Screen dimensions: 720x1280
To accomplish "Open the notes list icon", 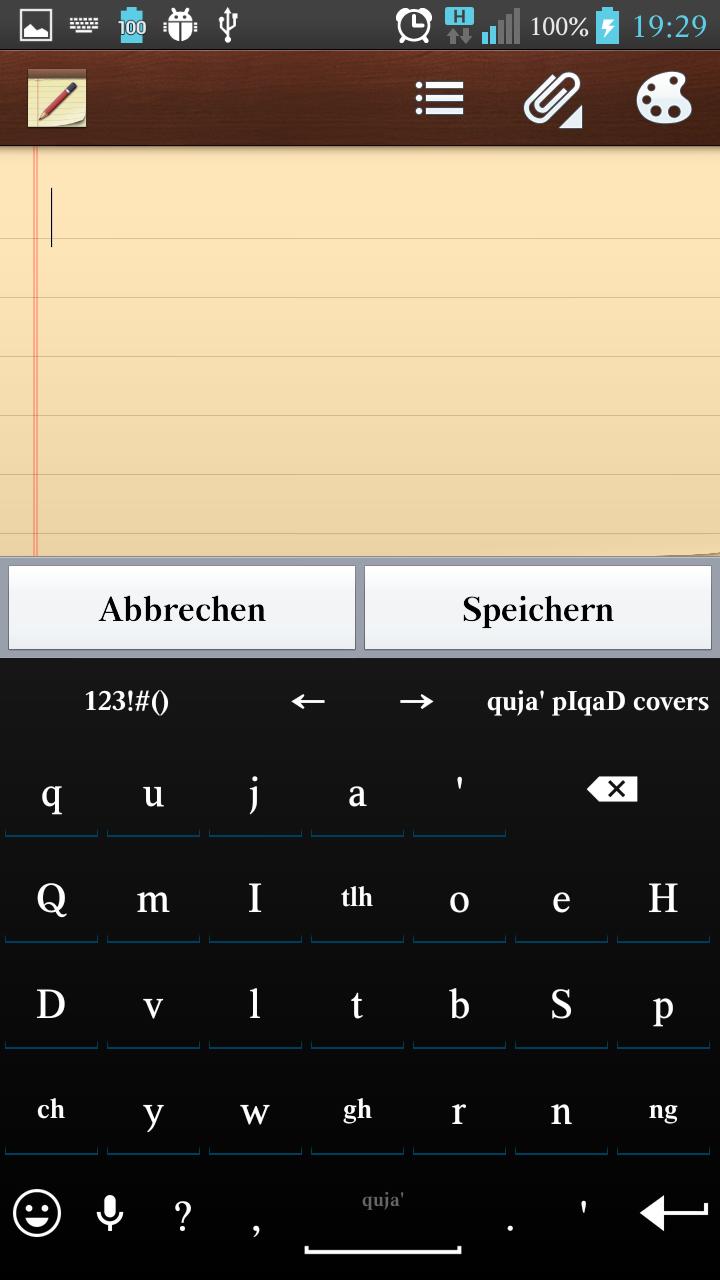I will tap(440, 98).
